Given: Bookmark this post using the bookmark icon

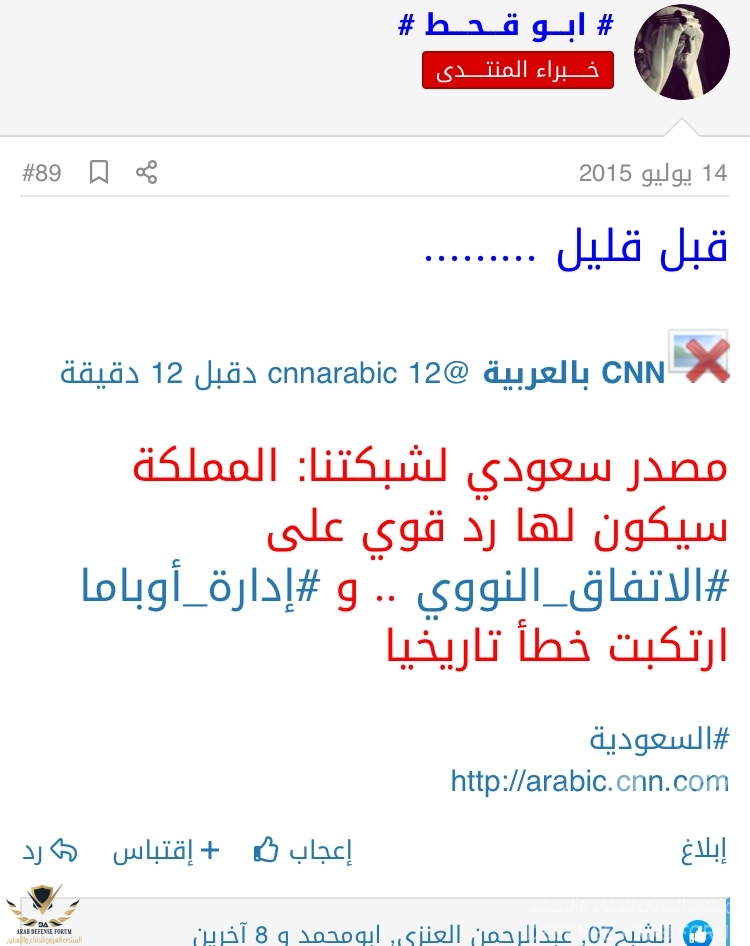Looking at the screenshot, I should [x=99, y=172].
